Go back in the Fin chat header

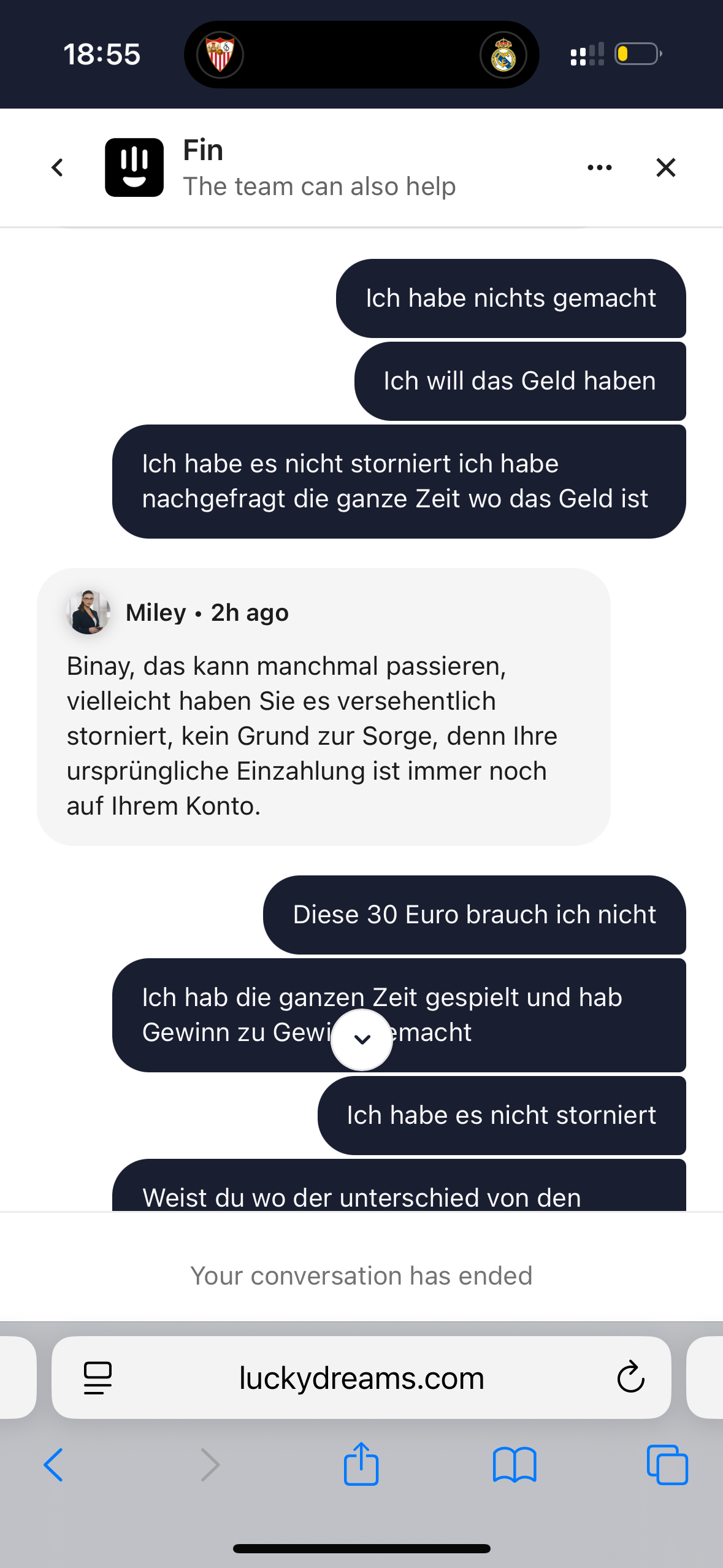coord(58,167)
